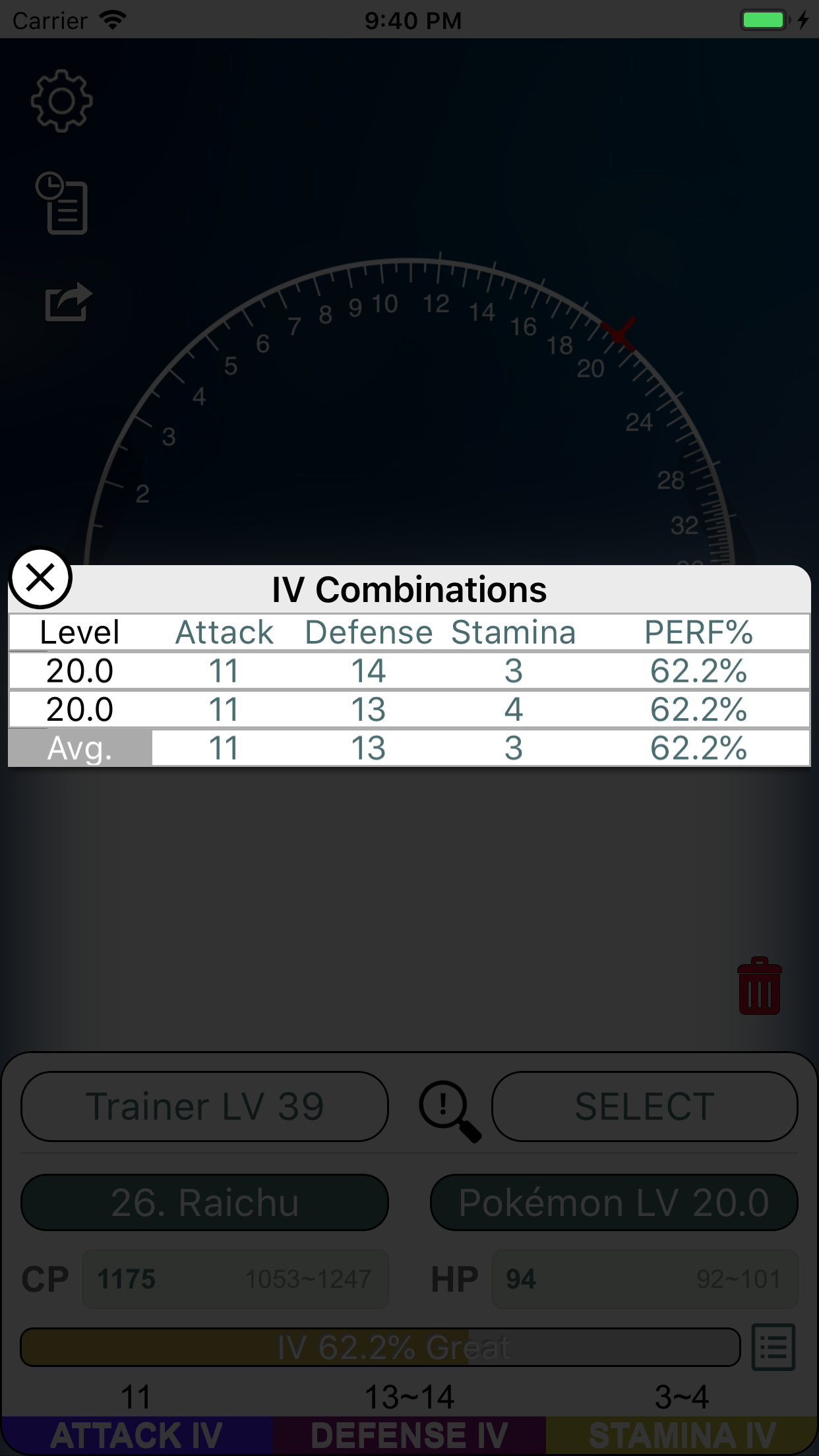819x1456 pixels.
Task: Delete entry with the red trash icon
Action: tap(760, 986)
